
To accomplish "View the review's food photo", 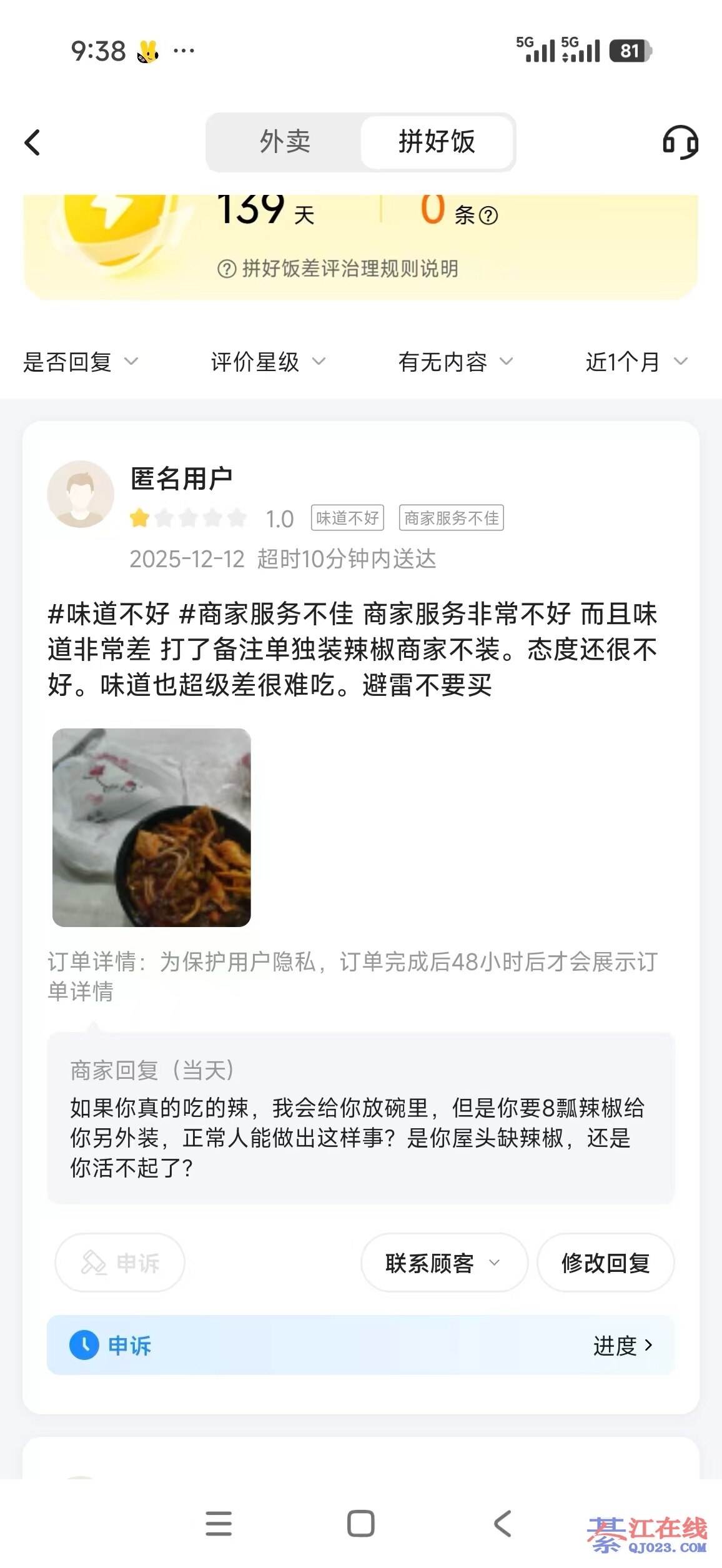I will [x=152, y=828].
